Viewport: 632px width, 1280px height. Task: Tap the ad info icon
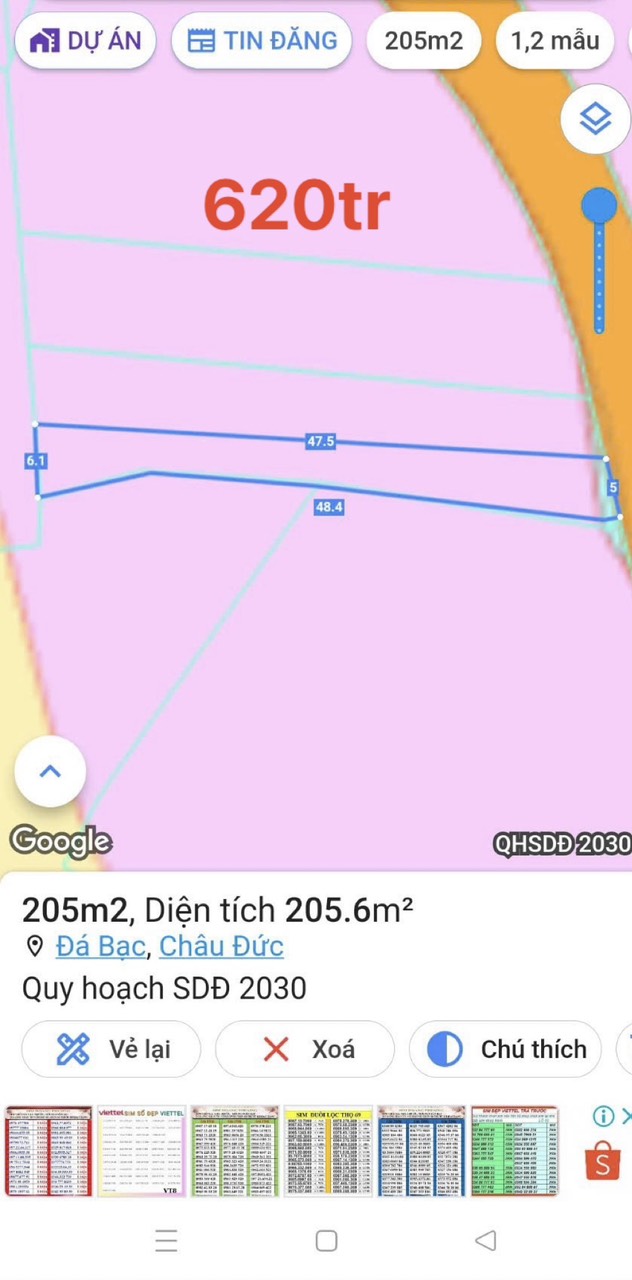pos(603,1116)
